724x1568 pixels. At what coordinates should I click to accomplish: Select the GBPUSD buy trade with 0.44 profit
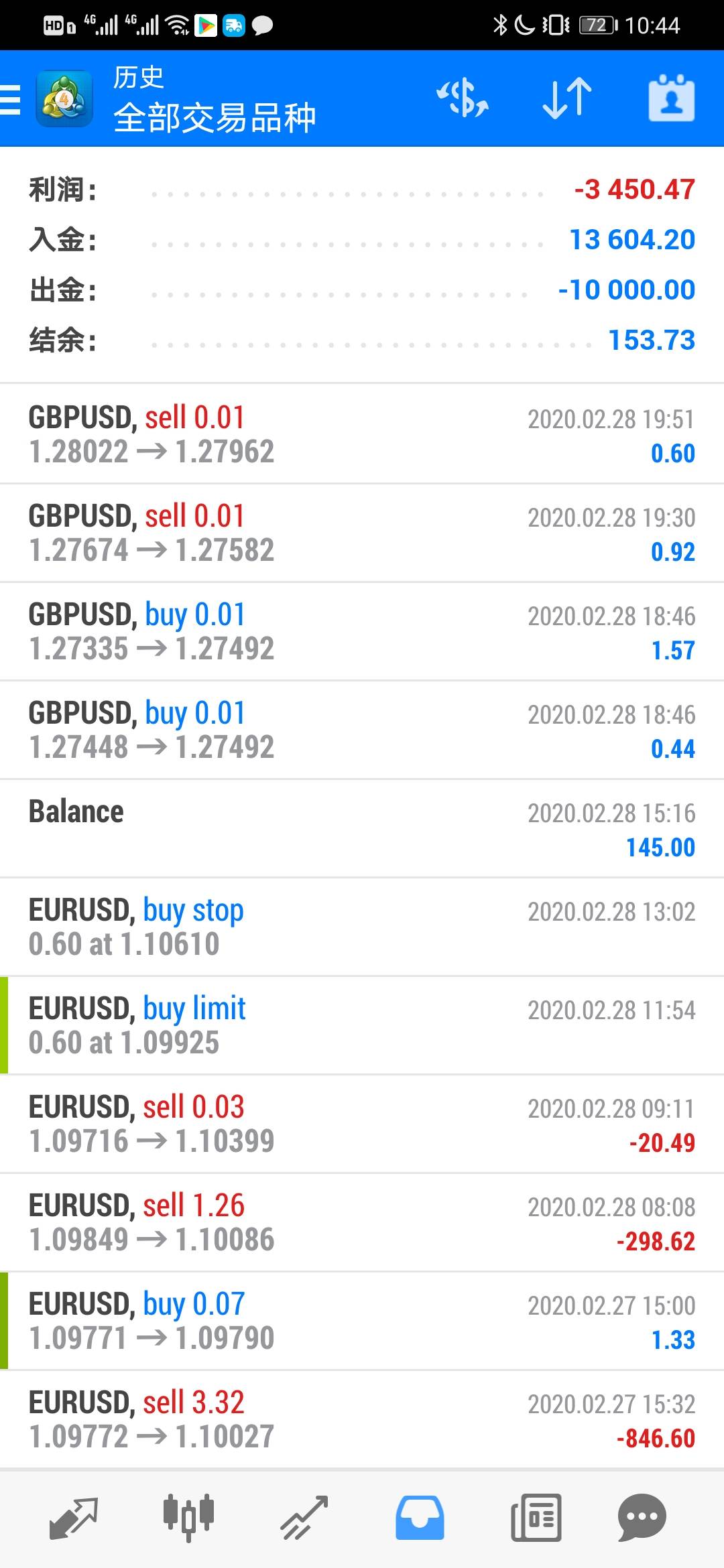362,730
